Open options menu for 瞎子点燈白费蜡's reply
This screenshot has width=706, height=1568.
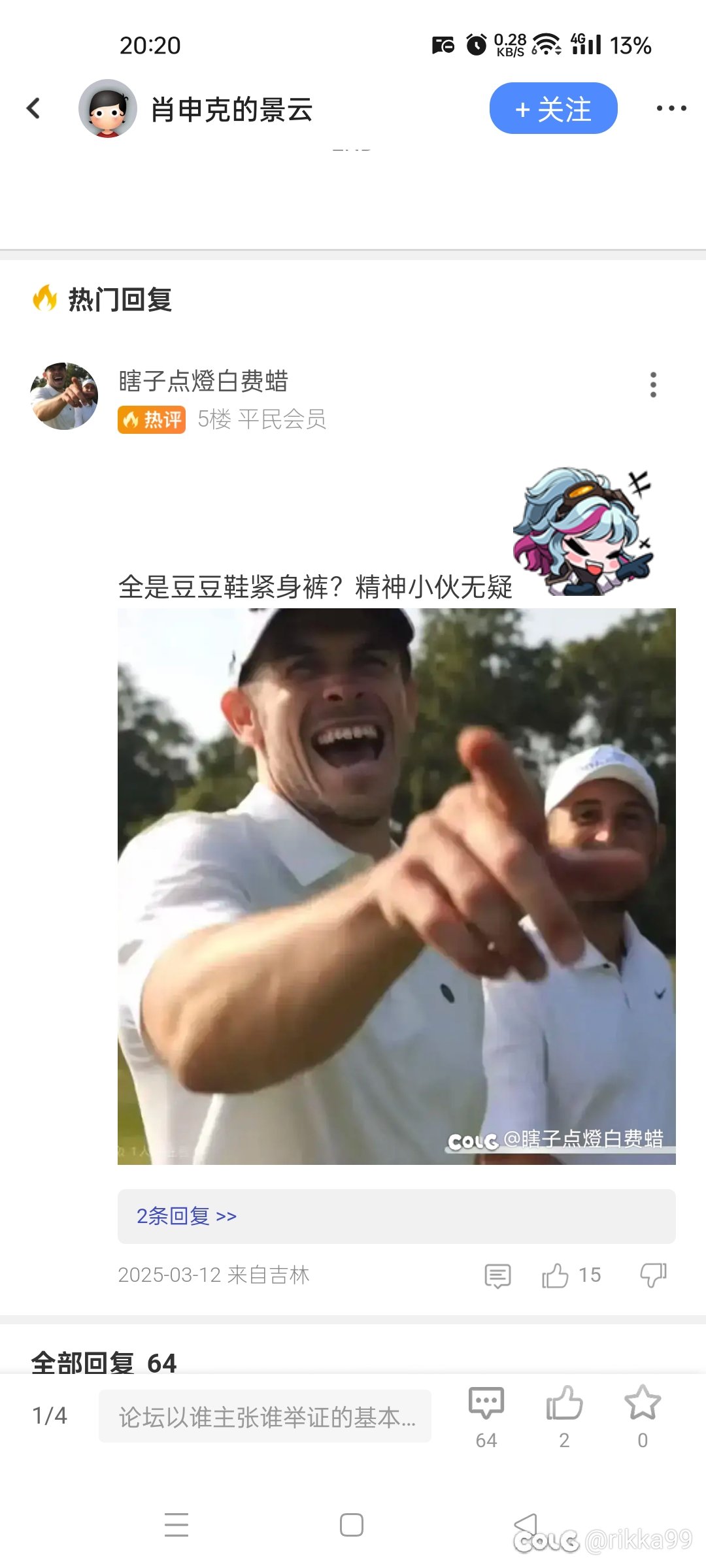point(653,385)
